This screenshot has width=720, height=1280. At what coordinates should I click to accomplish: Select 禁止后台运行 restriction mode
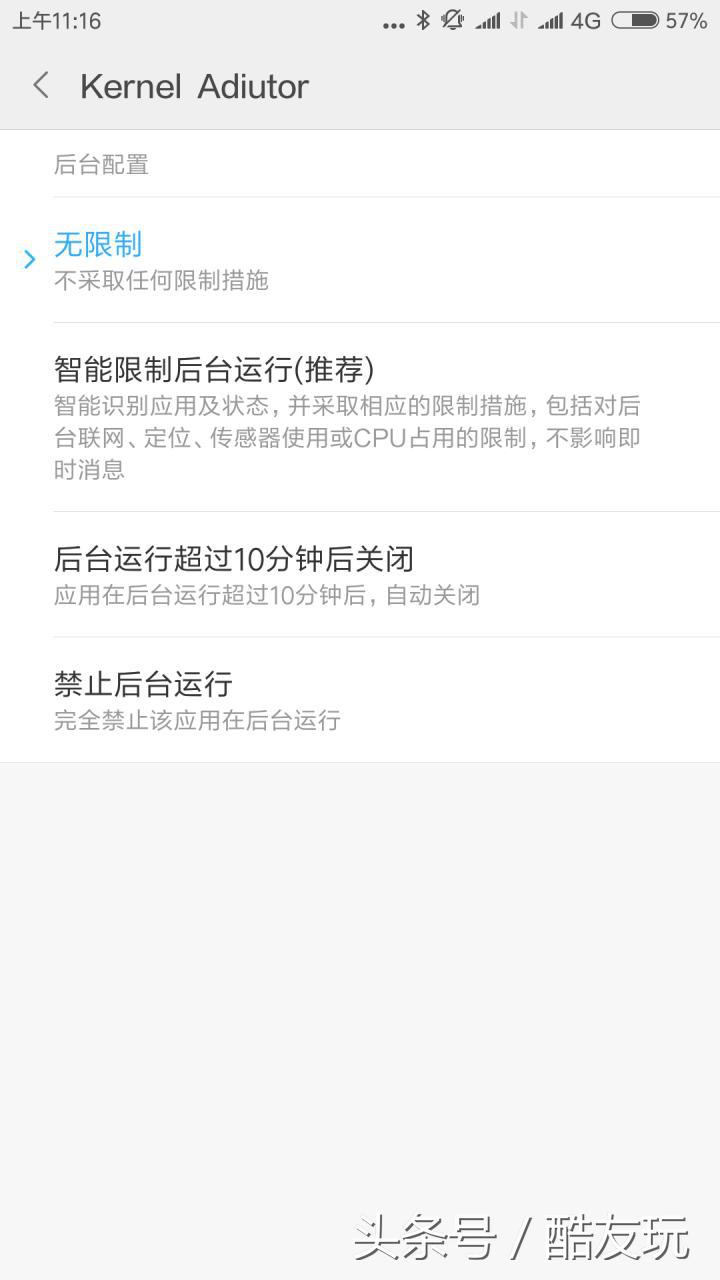coord(141,684)
